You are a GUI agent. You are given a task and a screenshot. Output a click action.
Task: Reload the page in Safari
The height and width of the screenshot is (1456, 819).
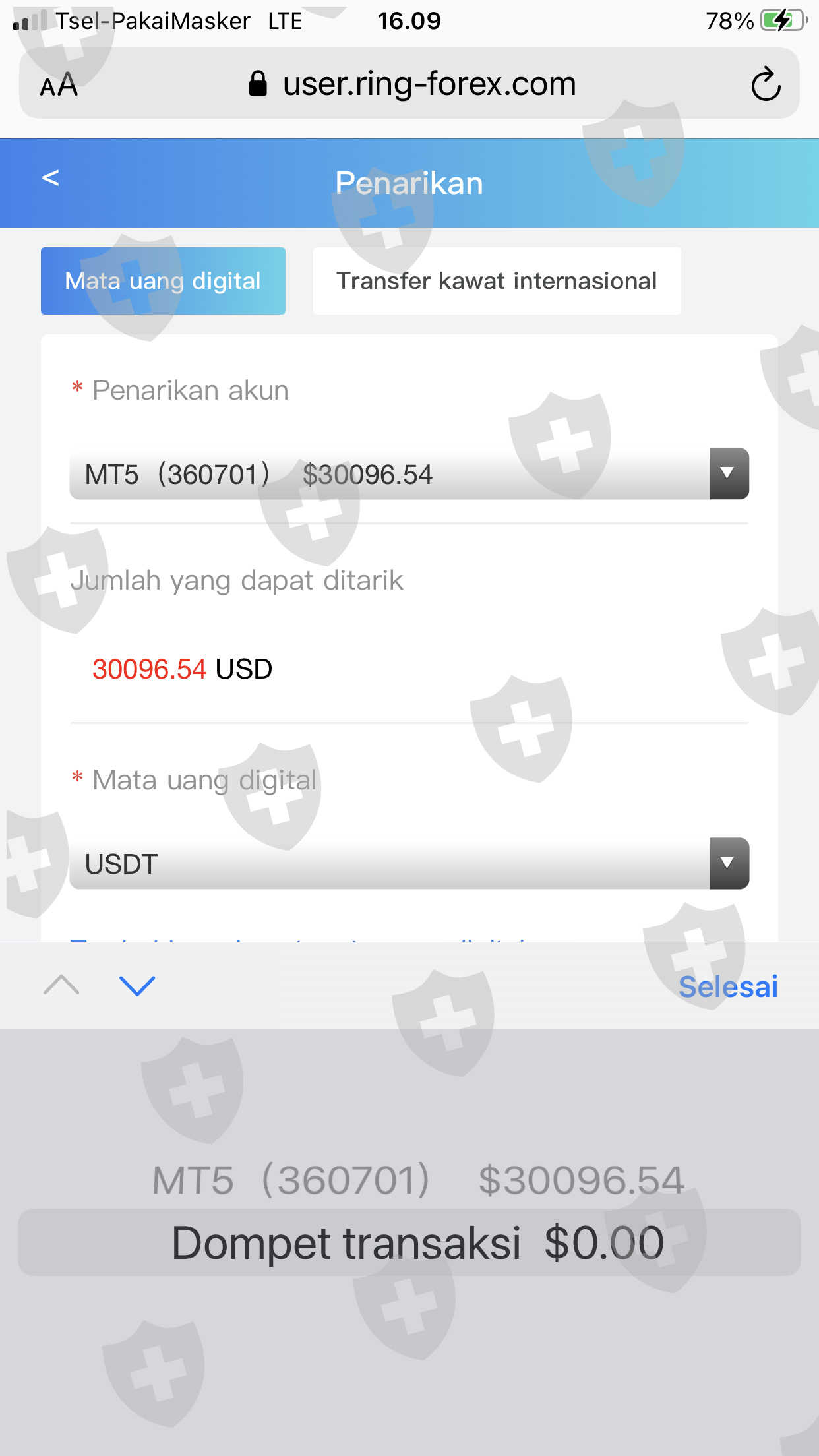point(766,84)
